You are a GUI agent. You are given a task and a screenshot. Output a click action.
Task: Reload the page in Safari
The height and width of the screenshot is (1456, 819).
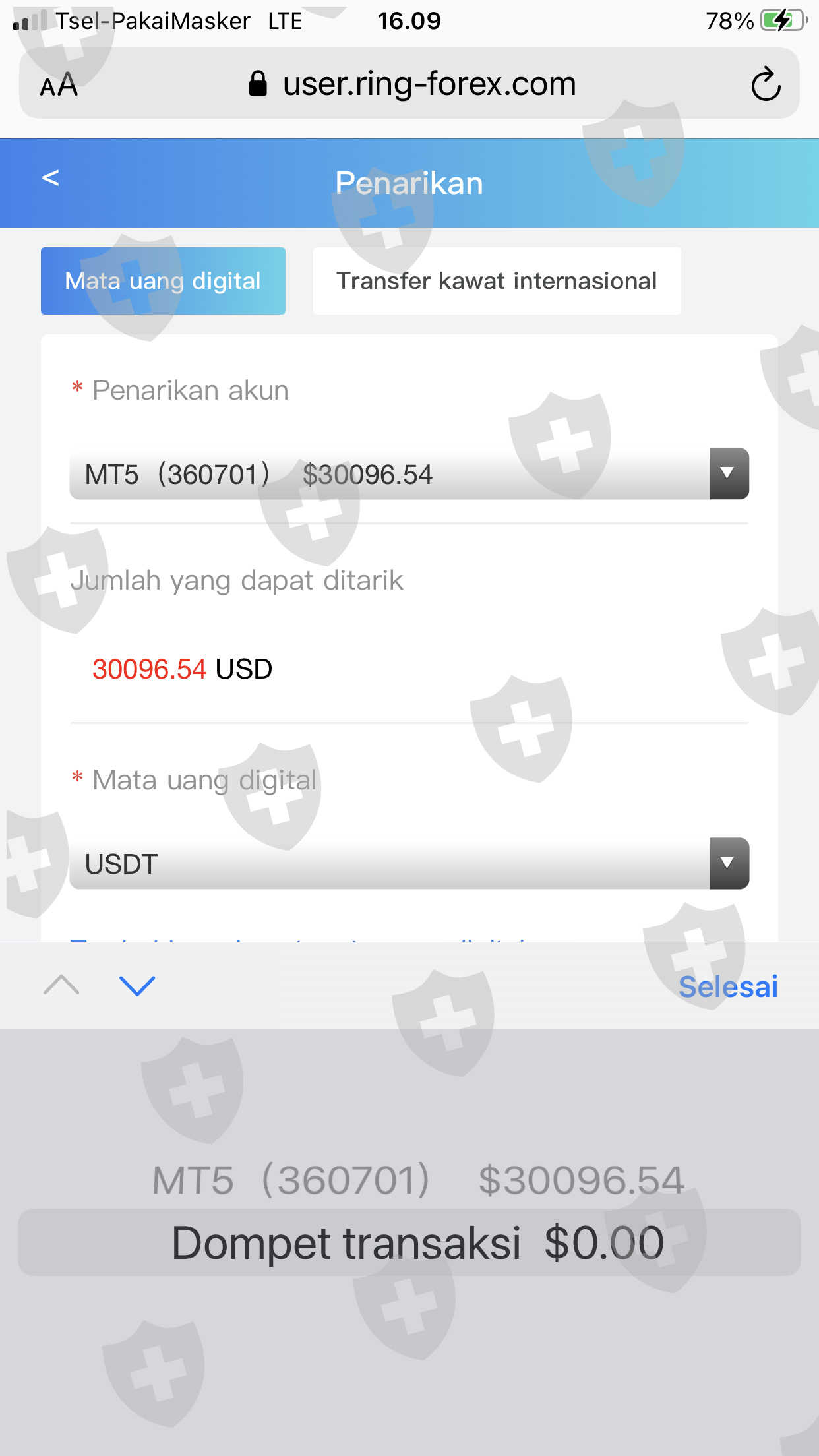point(766,84)
